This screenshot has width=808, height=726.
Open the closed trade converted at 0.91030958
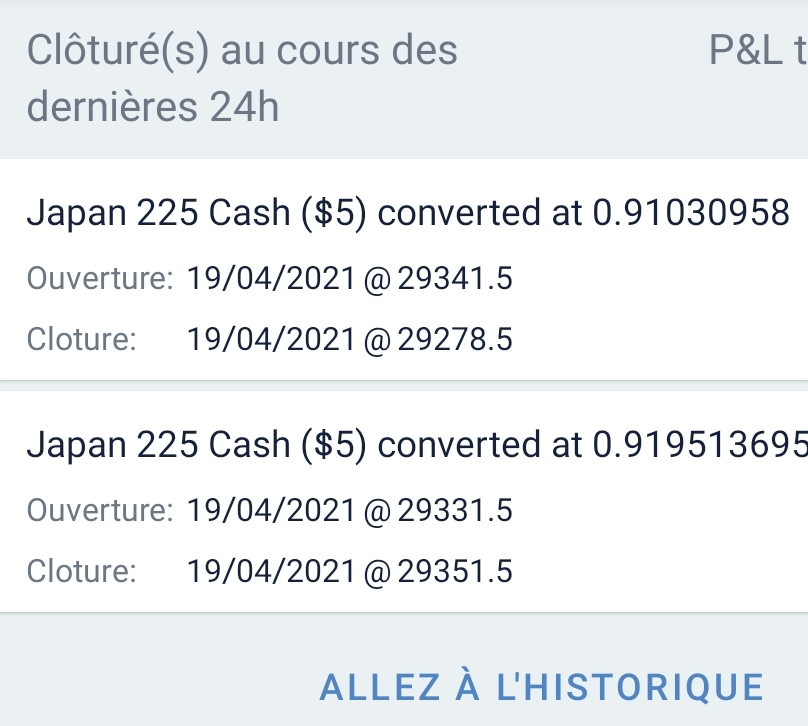click(404, 270)
